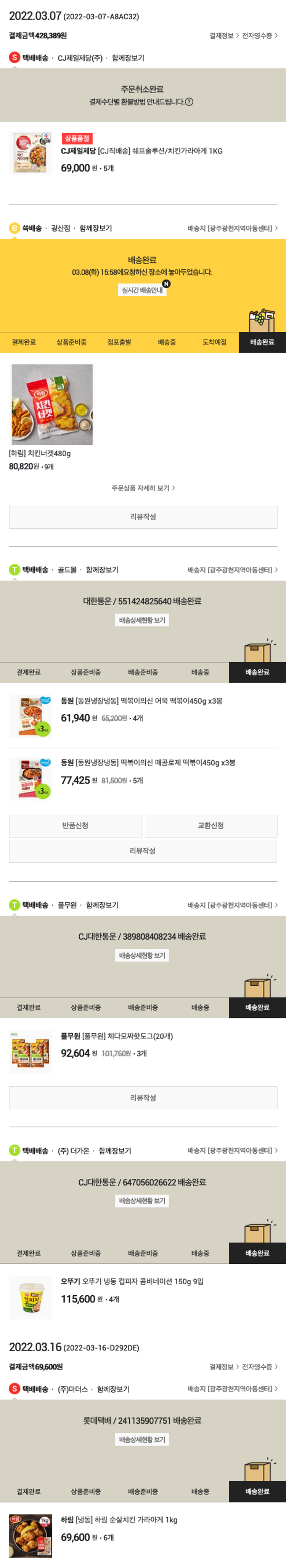Open CJ제일제당 치킨가라아게 1KG product
The width and height of the screenshot is (286, 1568).
(141, 151)
